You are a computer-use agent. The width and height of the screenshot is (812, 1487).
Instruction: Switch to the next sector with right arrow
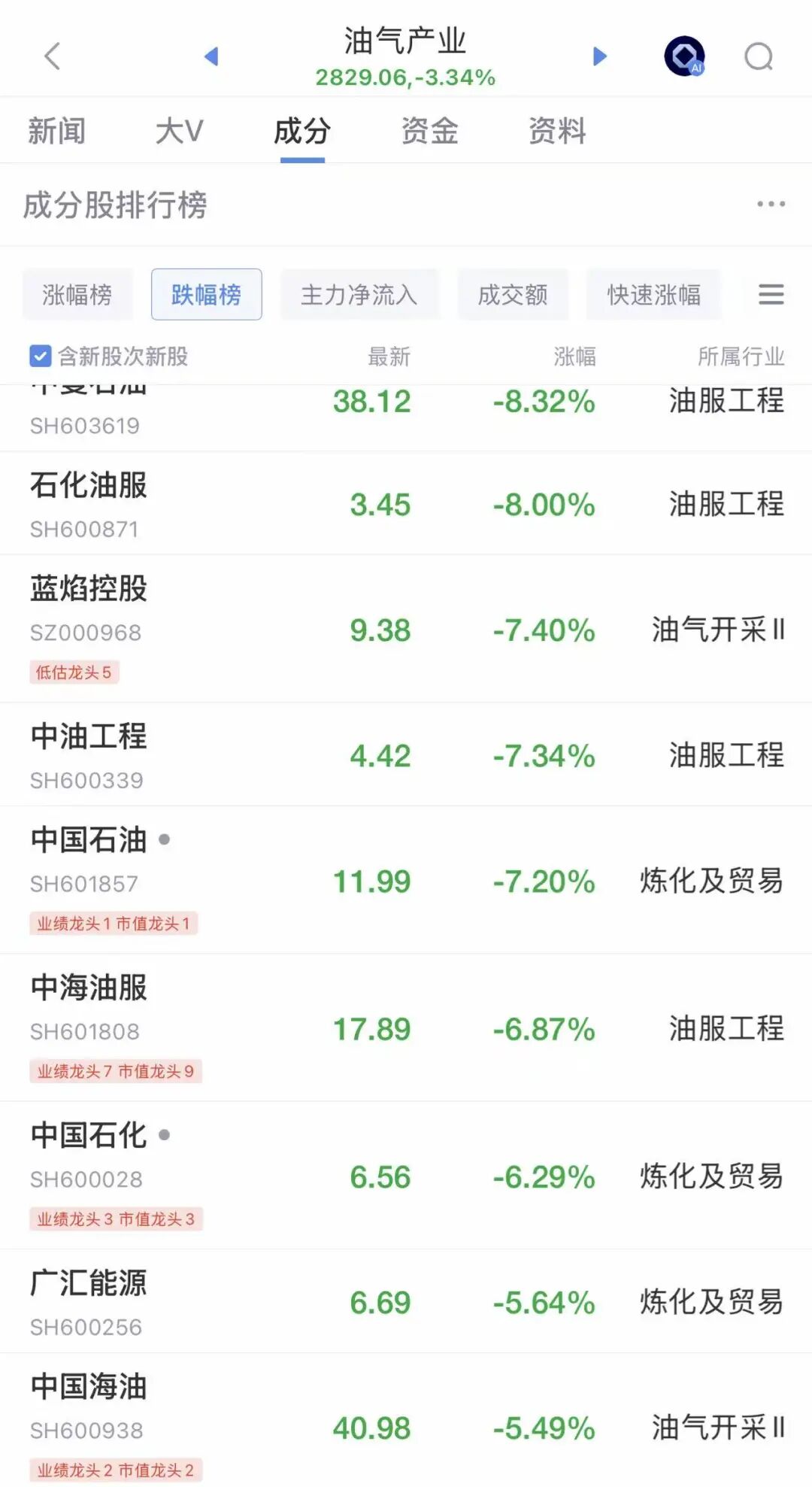599,56
